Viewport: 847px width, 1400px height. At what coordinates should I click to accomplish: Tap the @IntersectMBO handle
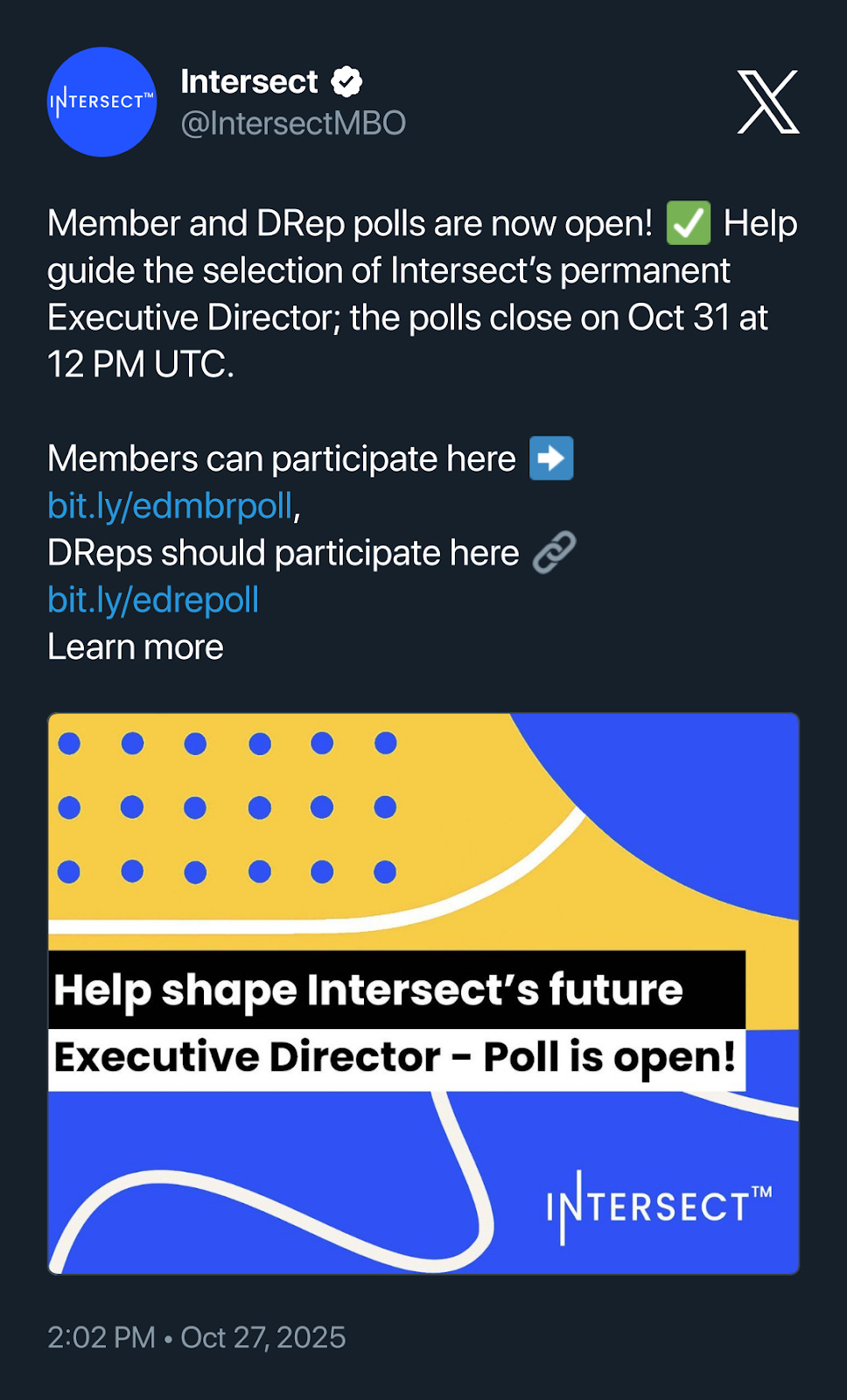(x=293, y=123)
